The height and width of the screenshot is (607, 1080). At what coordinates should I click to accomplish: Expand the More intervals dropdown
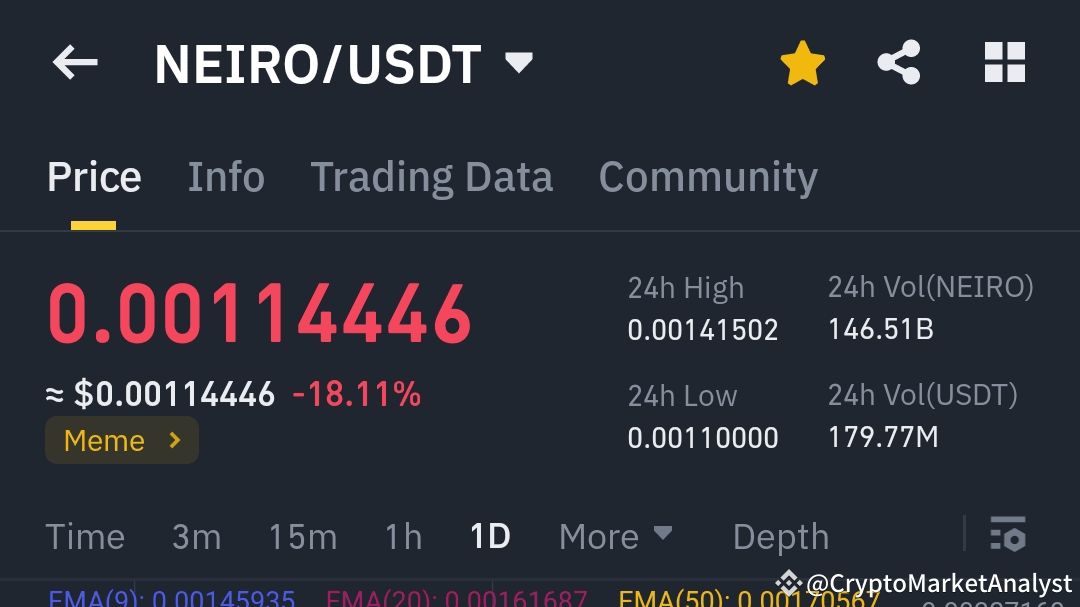click(x=615, y=537)
